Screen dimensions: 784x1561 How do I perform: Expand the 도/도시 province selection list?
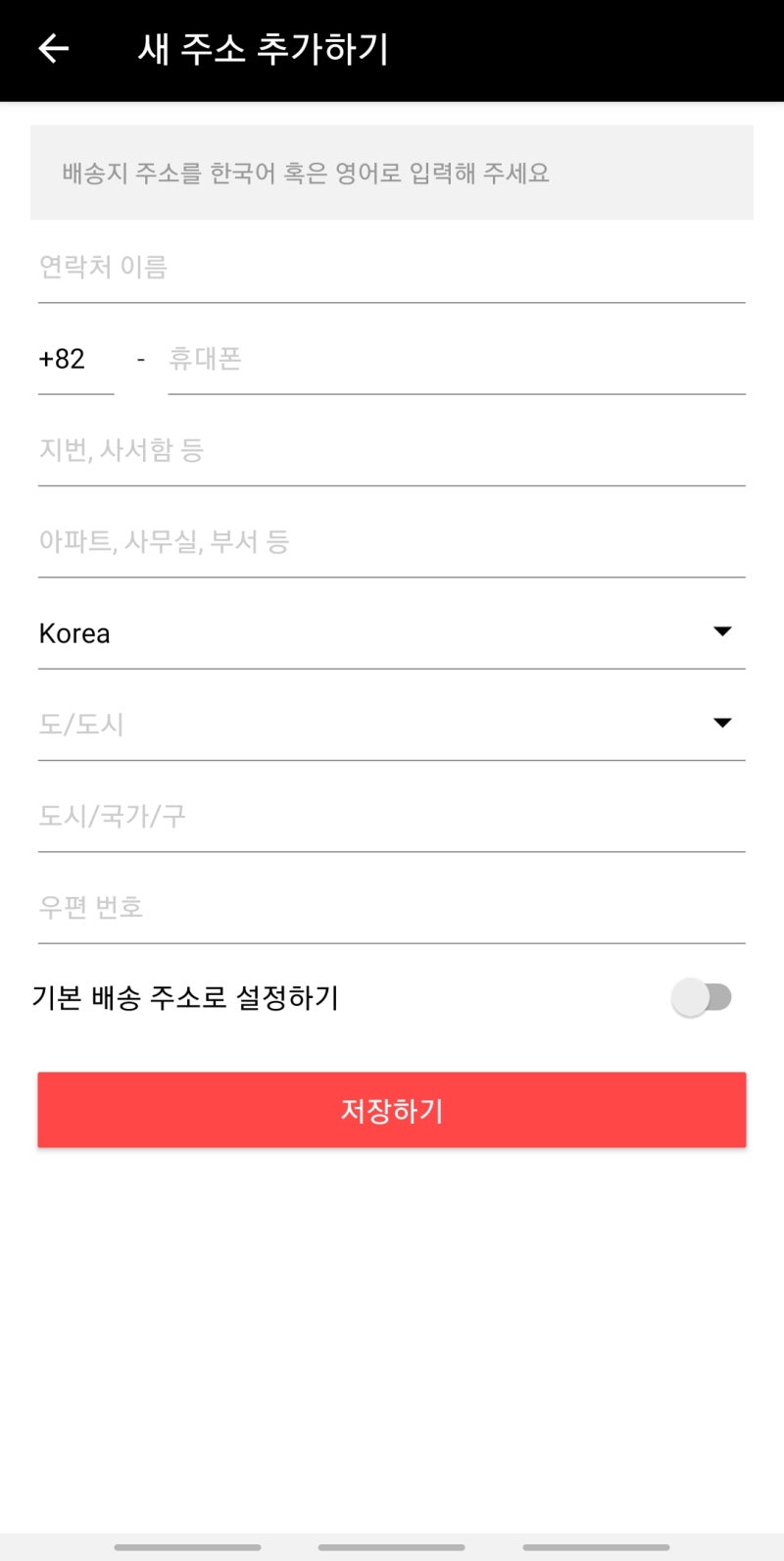pyautogui.click(x=392, y=724)
